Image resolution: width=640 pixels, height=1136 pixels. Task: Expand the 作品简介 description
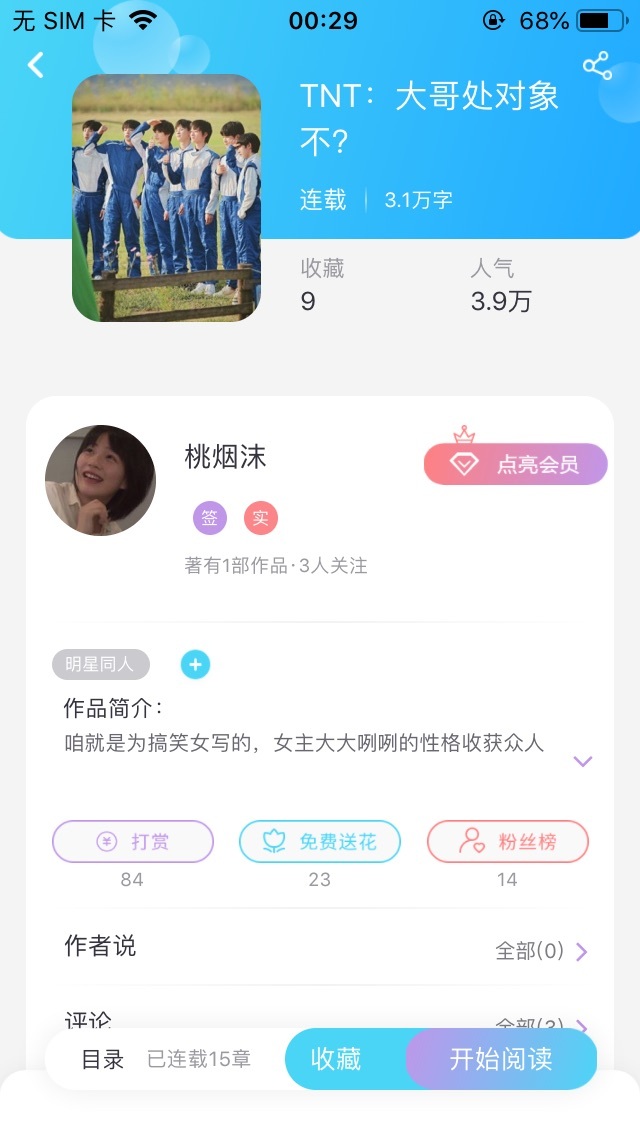click(x=583, y=761)
